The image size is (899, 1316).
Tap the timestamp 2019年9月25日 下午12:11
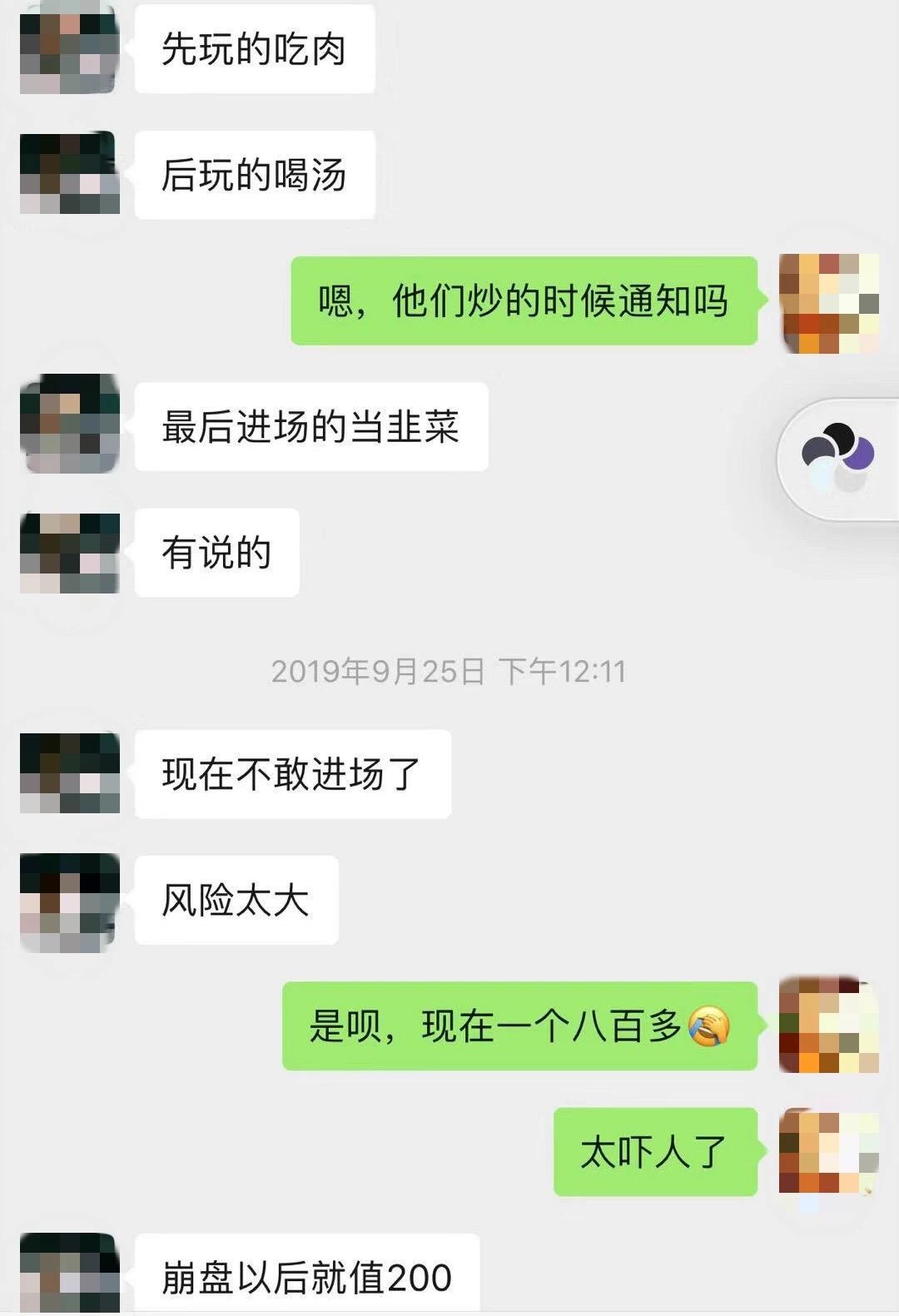point(449,672)
